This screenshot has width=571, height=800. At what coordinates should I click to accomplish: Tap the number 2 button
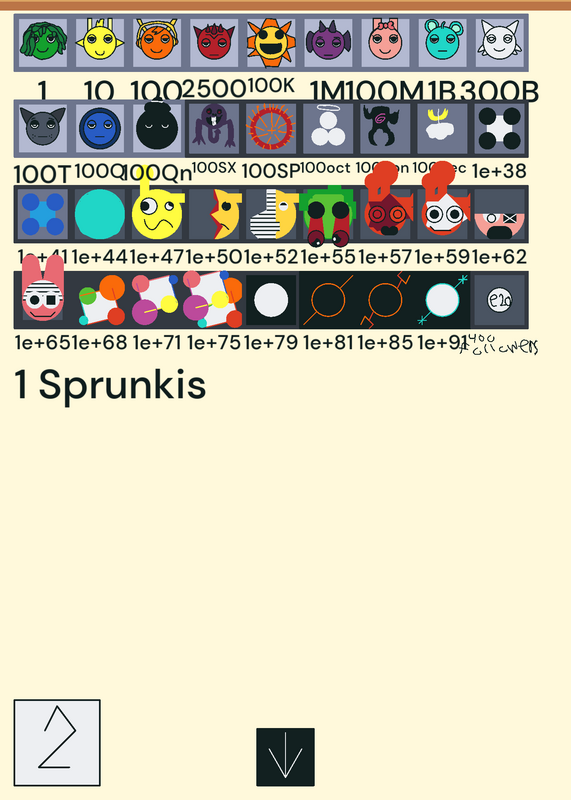[57, 742]
